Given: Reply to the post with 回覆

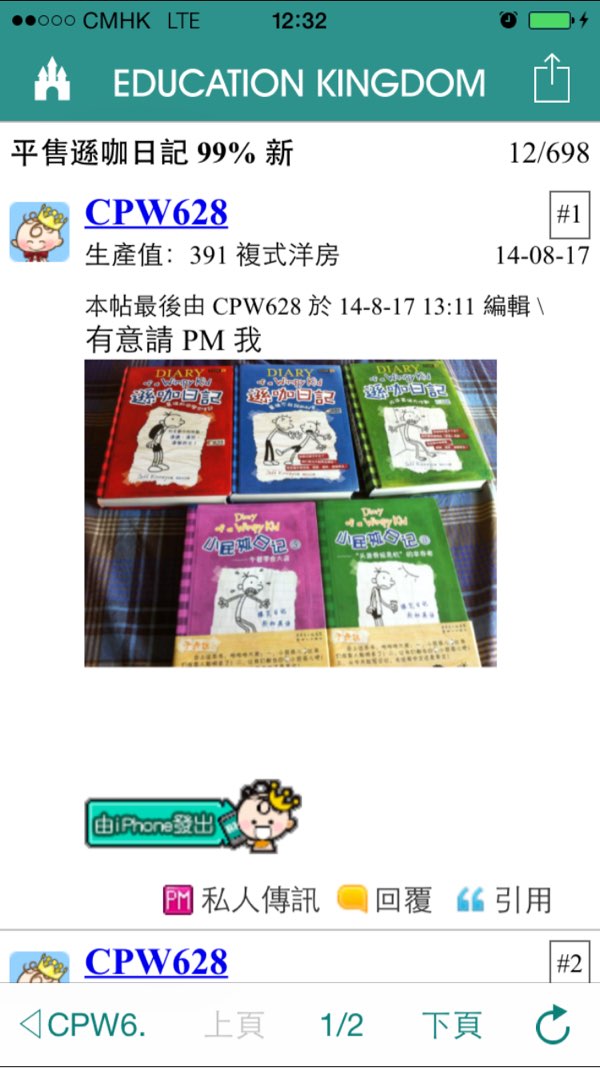Looking at the screenshot, I should click(385, 899).
